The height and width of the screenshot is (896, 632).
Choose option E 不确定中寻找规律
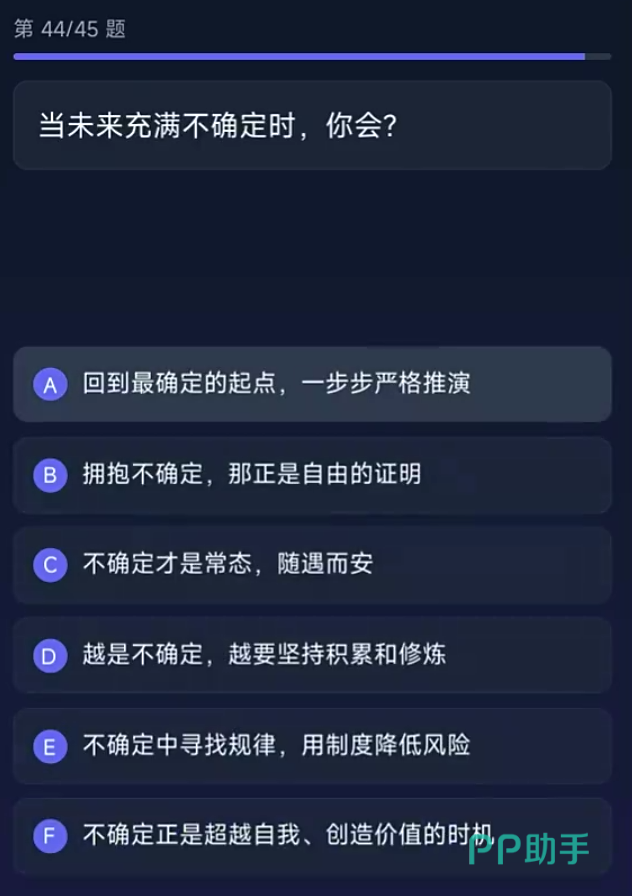pyautogui.click(x=311, y=745)
